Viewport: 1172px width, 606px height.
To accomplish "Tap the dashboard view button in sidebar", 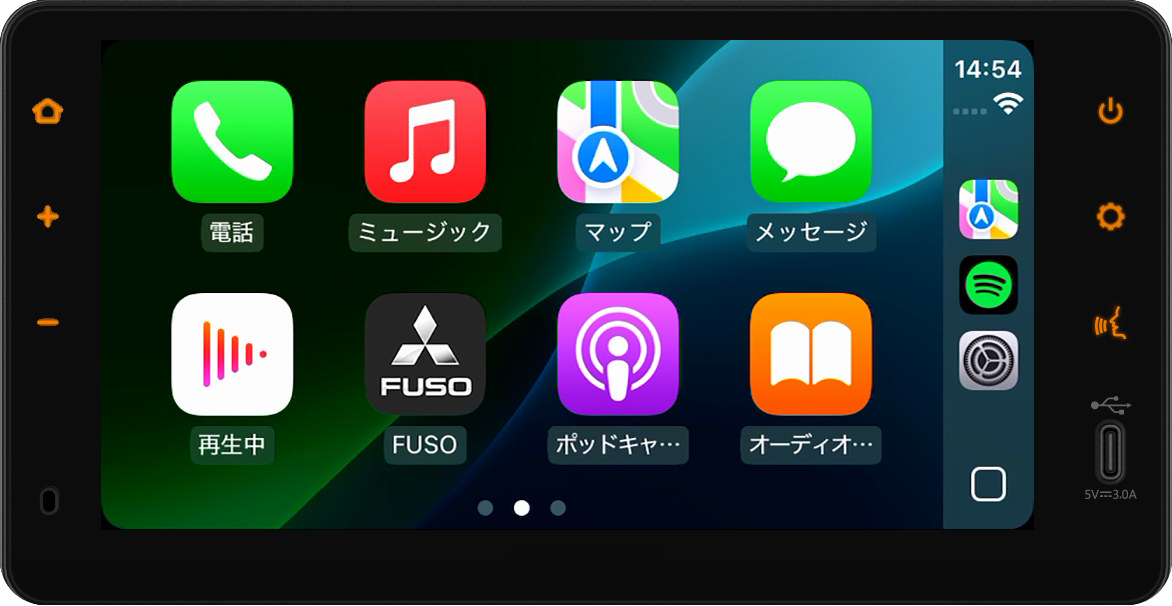I will (988, 484).
